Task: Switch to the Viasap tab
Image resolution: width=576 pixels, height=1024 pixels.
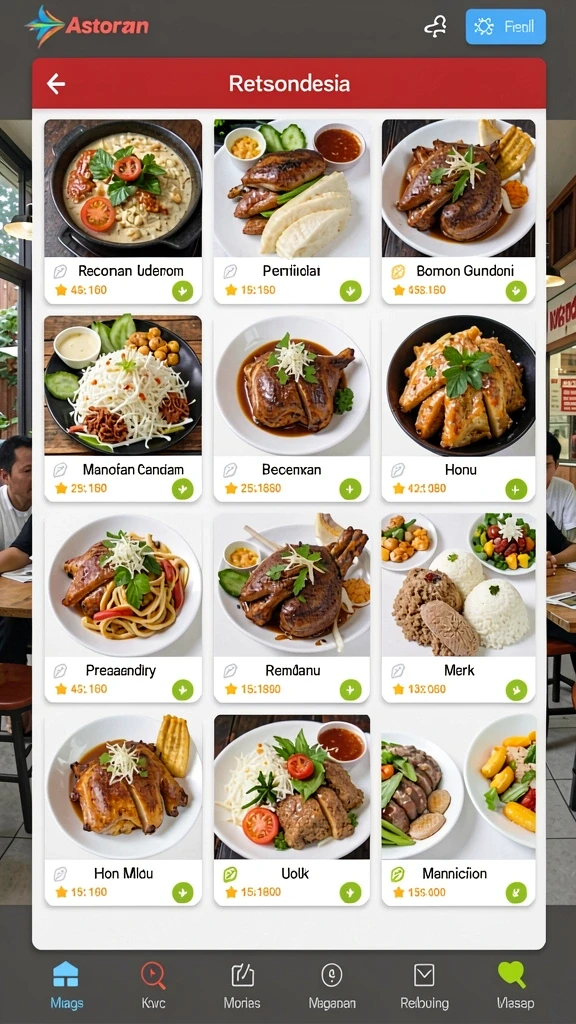Action: point(515,985)
